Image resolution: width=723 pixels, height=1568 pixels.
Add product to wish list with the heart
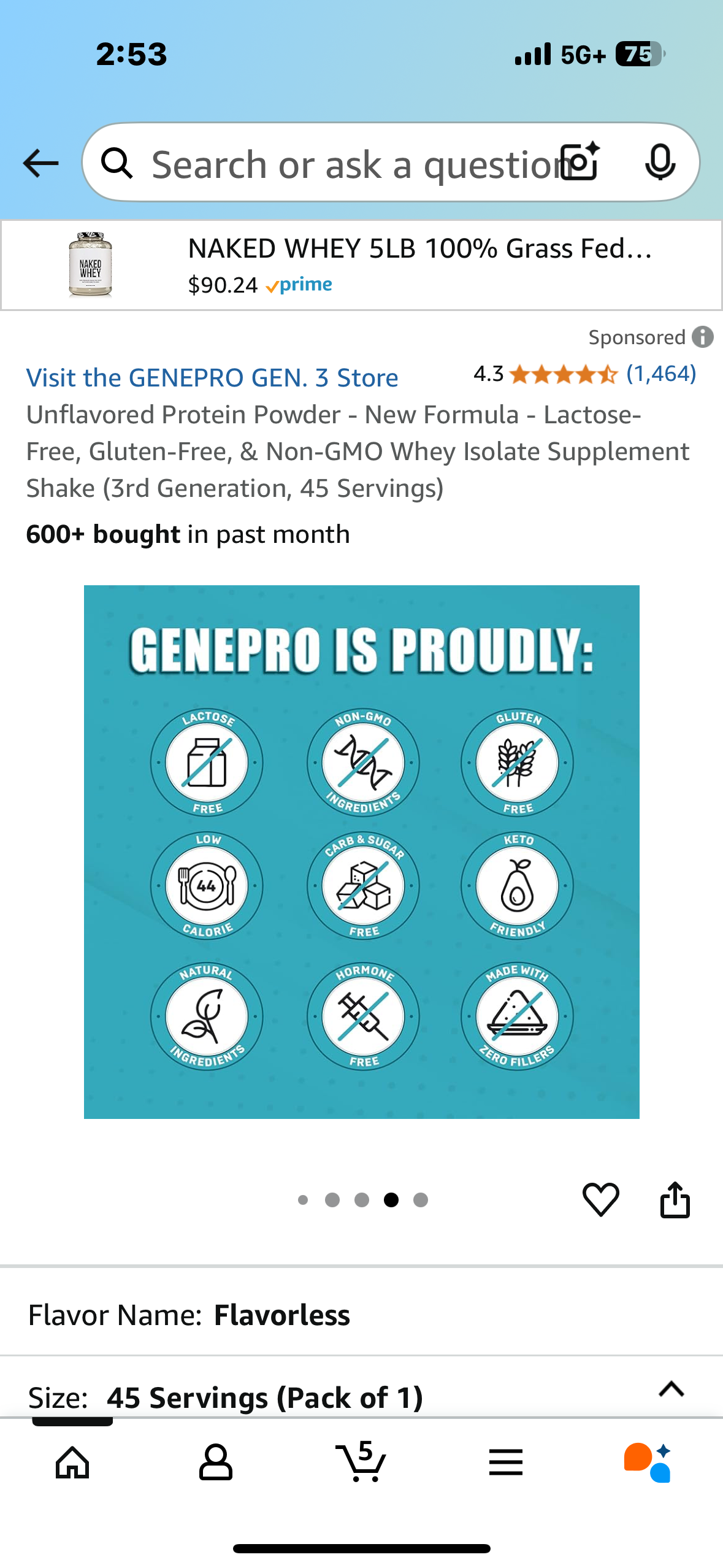600,1199
